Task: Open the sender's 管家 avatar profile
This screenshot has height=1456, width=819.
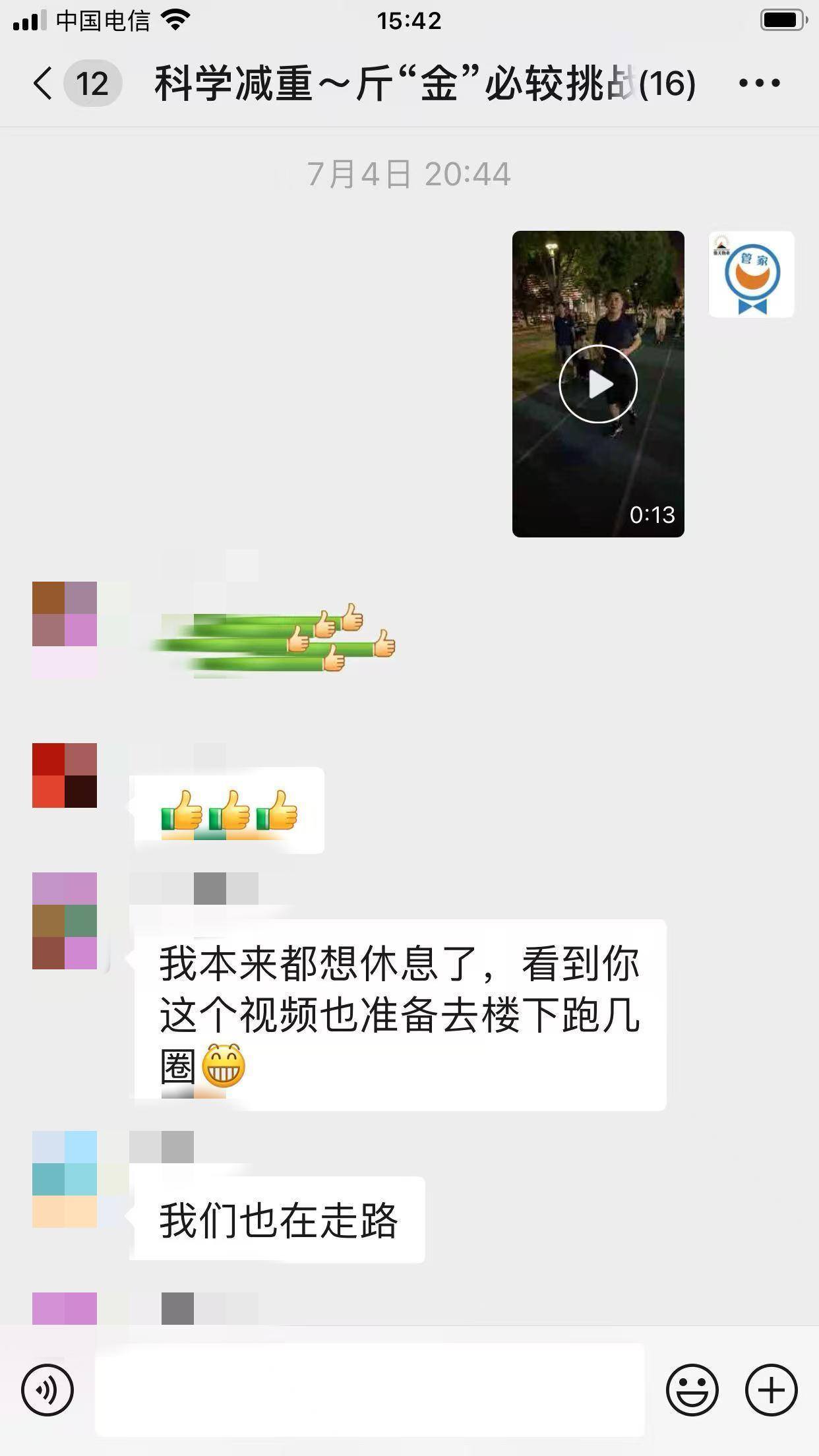Action: point(751,274)
